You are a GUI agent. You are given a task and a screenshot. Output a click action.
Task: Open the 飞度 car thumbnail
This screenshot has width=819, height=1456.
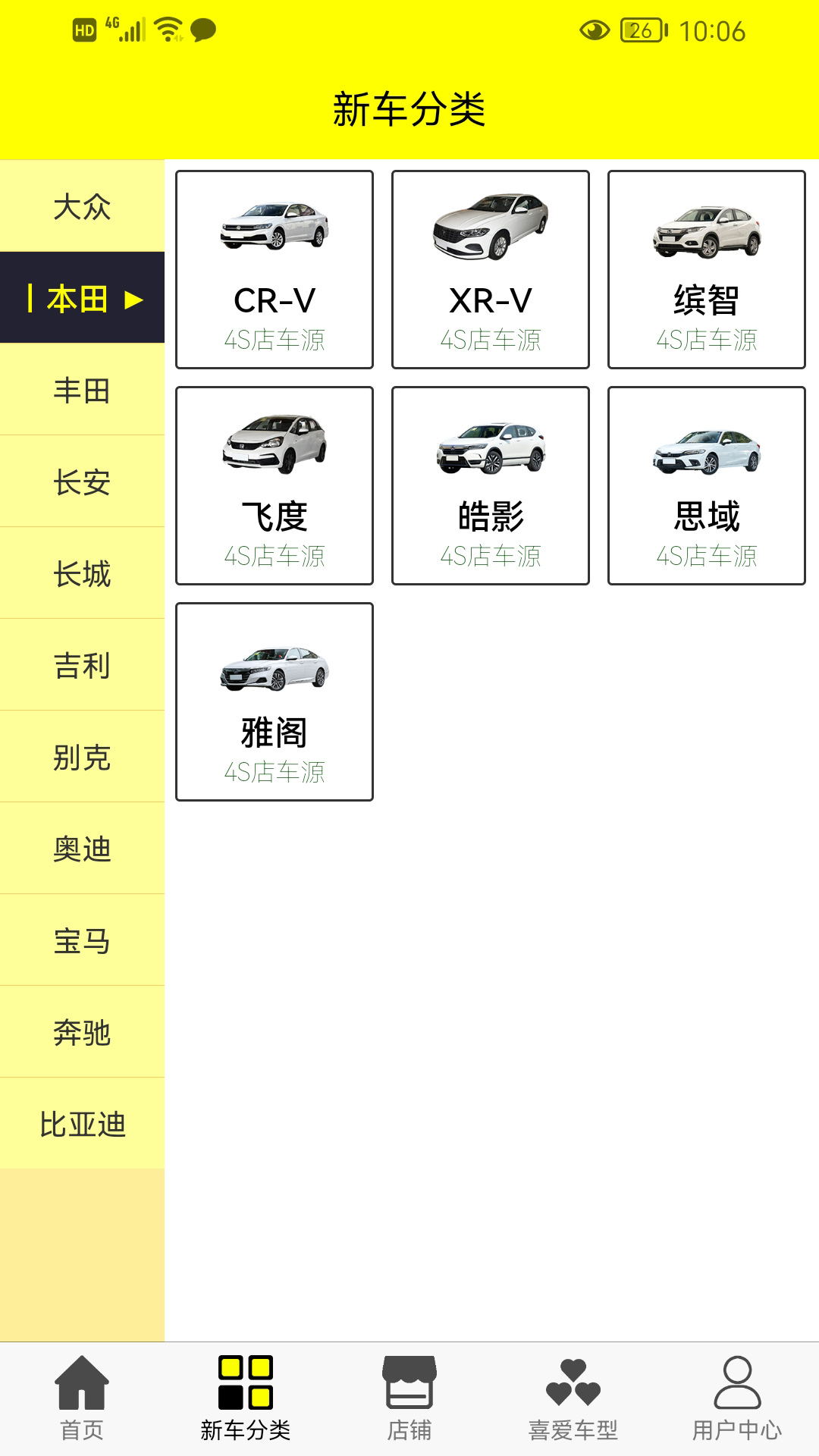pyautogui.click(x=275, y=444)
